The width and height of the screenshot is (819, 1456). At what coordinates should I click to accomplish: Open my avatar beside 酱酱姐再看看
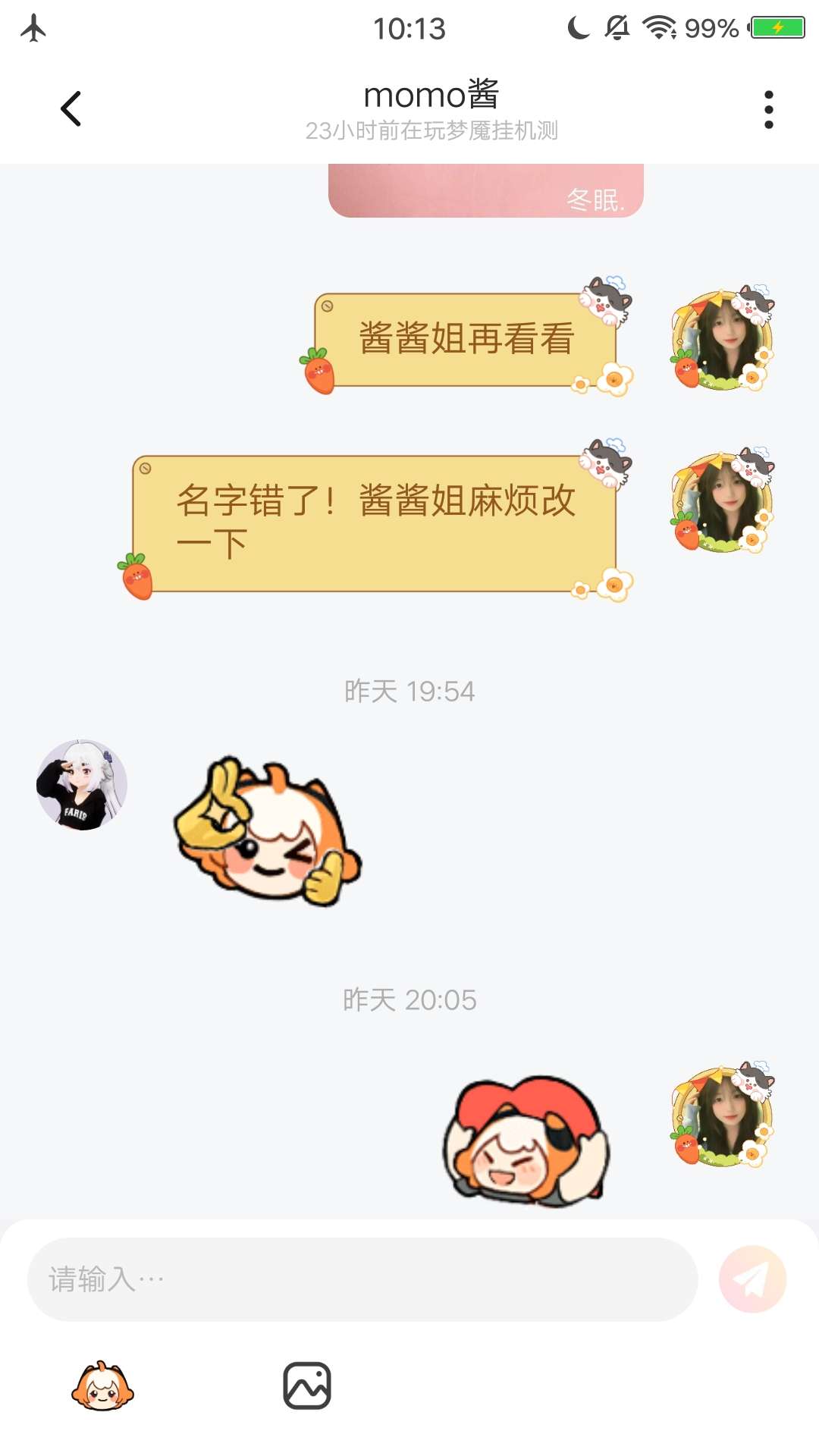pos(722,339)
